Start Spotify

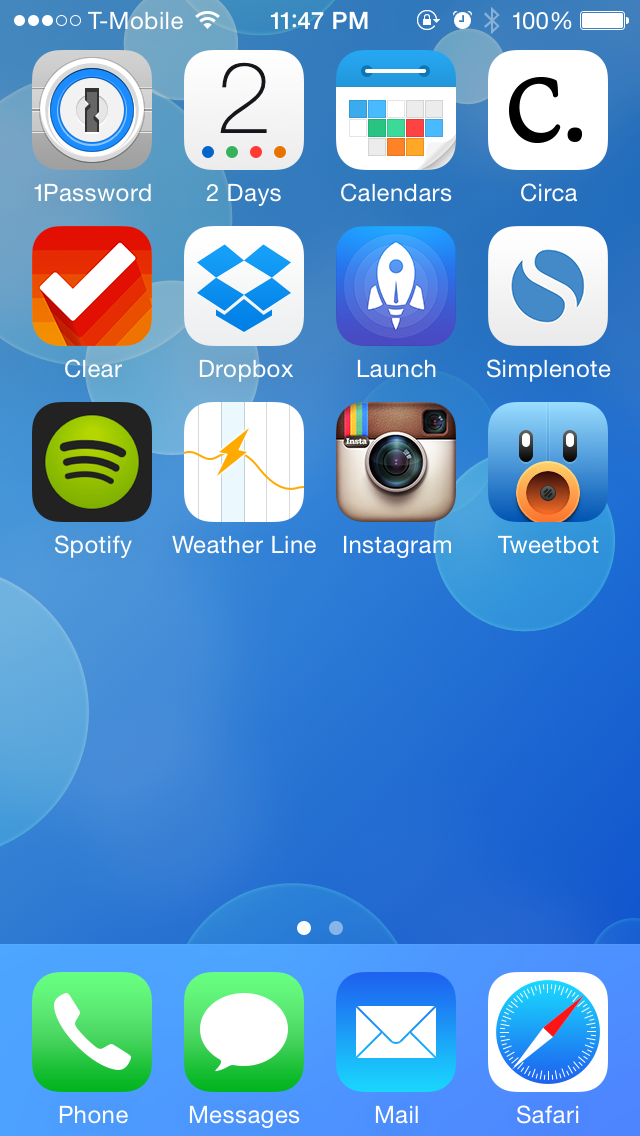coord(92,462)
